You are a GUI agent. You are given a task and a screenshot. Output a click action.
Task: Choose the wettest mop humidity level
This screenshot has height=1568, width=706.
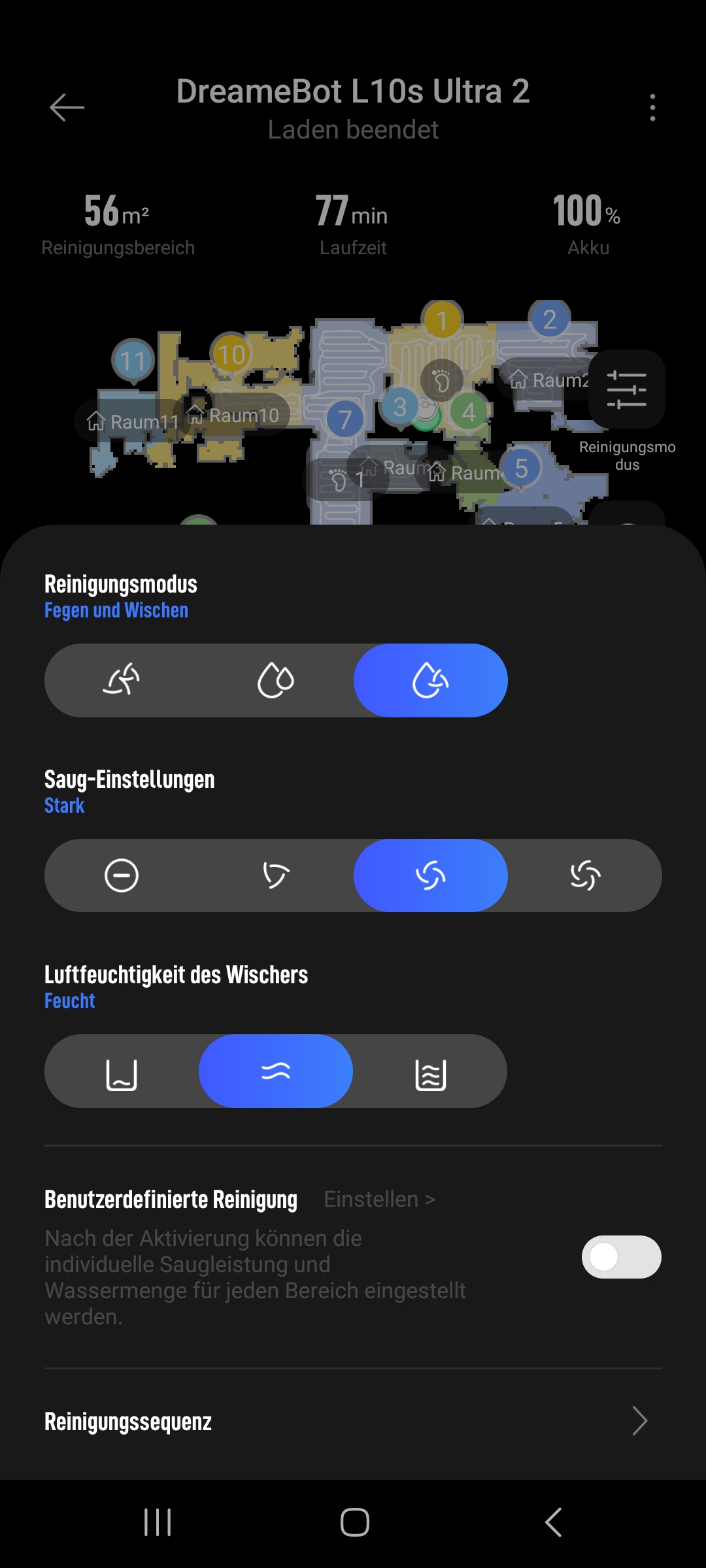[431, 1071]
